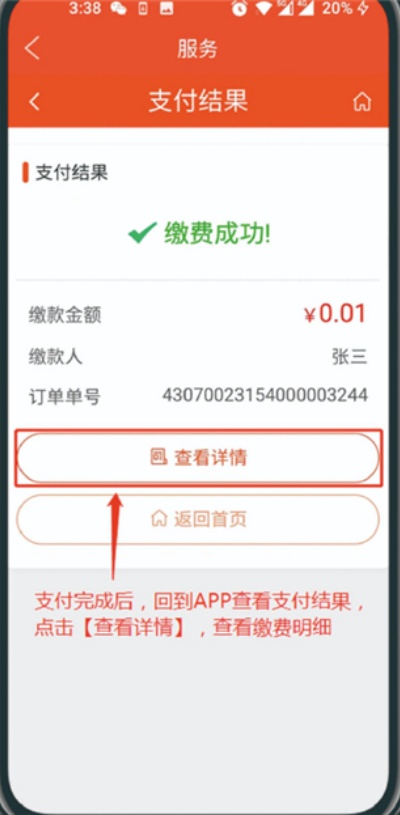Open 查看详情 to view payment details
400x815 pixels.
(x=198, y=457)
